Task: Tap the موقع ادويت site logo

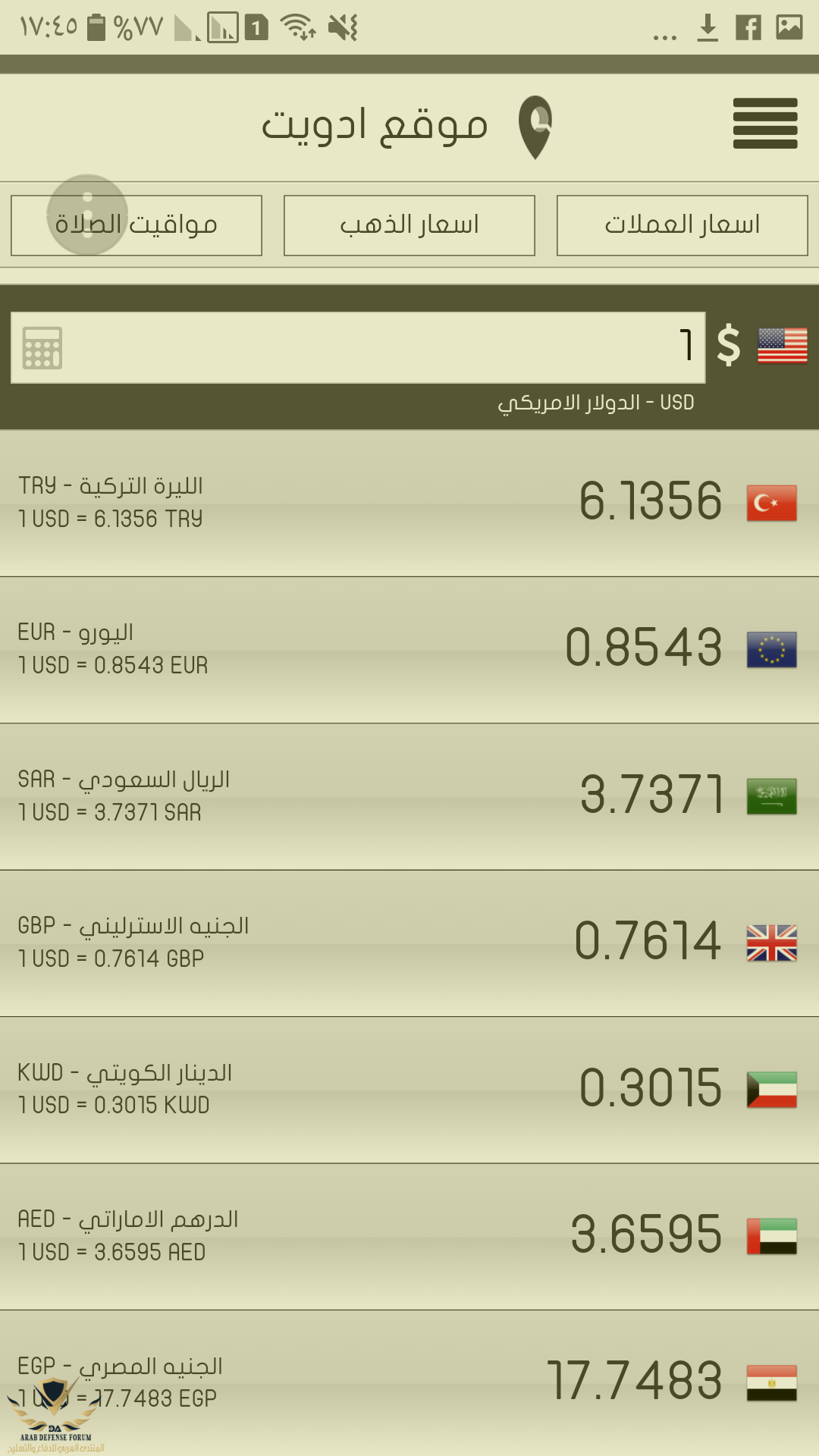Action: pyautogui.click(x=407, y=127)
